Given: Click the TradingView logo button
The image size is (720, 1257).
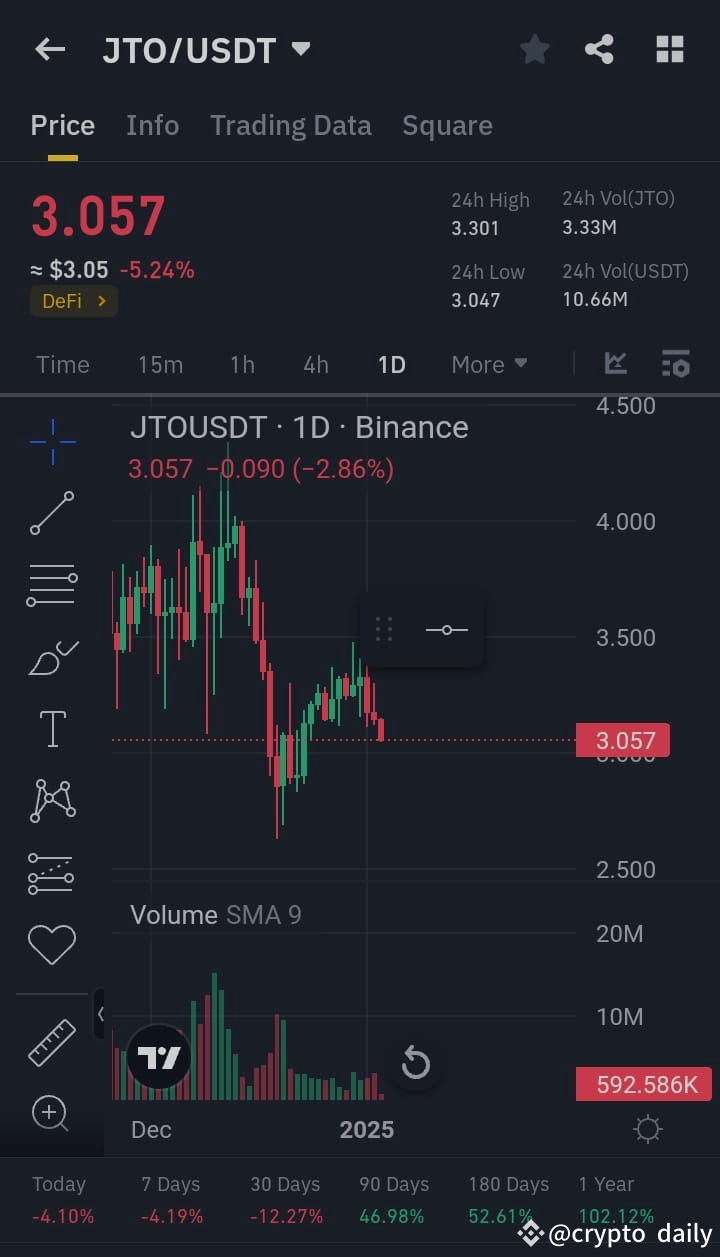Looking at the screenshot, I should coord(160,1057).
